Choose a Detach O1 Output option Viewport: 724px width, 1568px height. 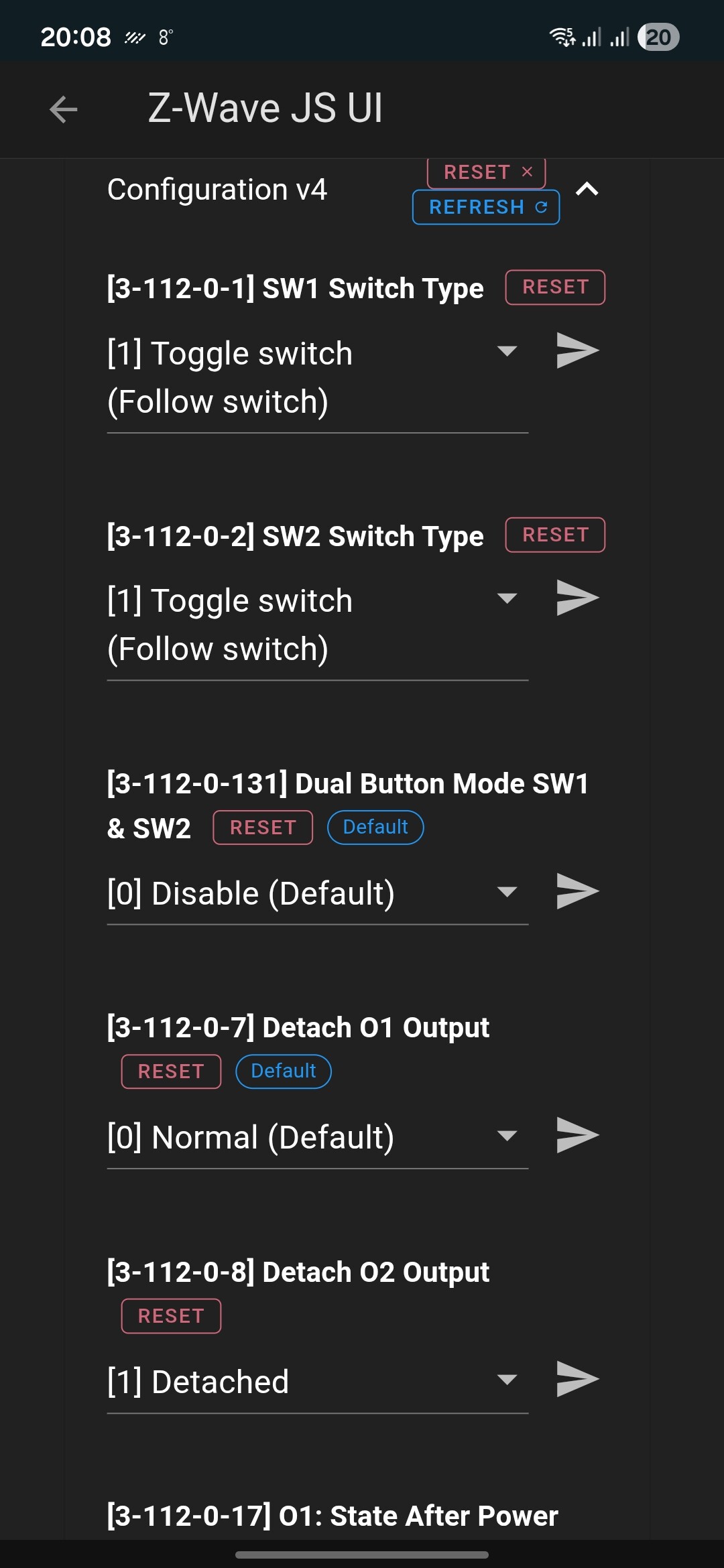click(507, 1136)
